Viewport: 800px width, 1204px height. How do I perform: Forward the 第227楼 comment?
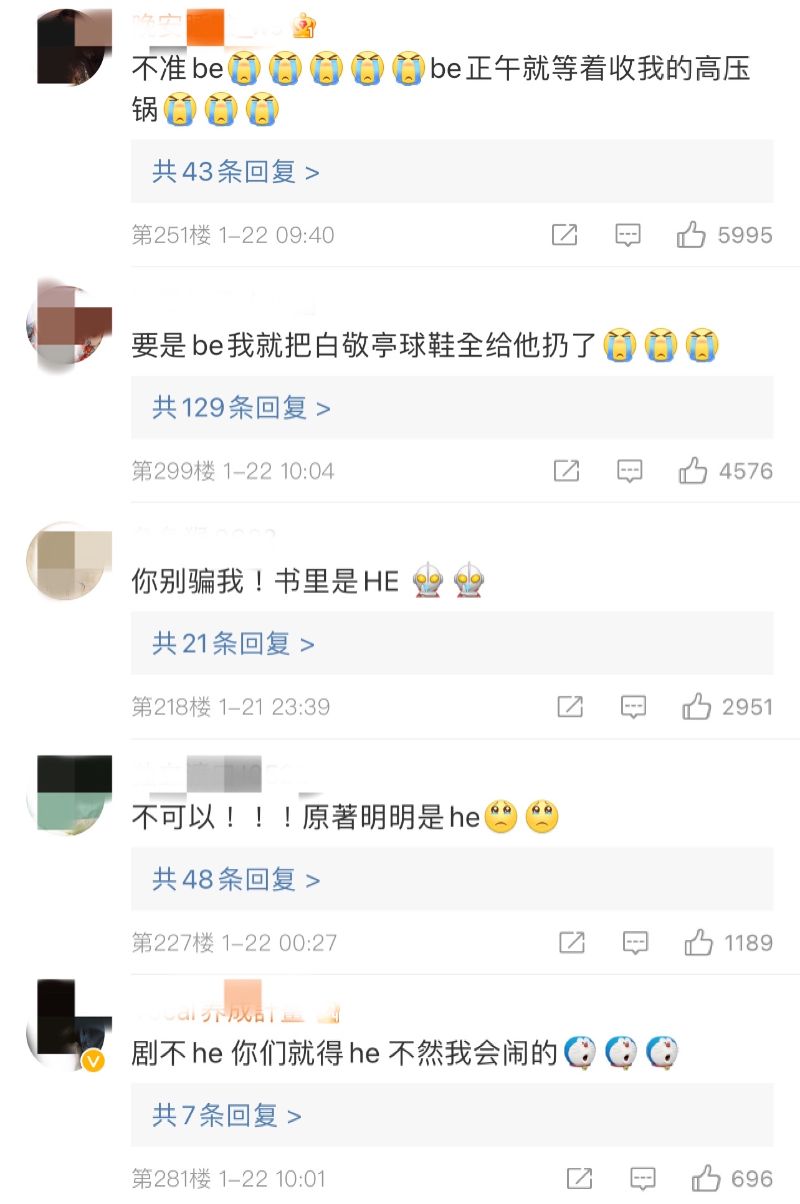tap(572, 942)
